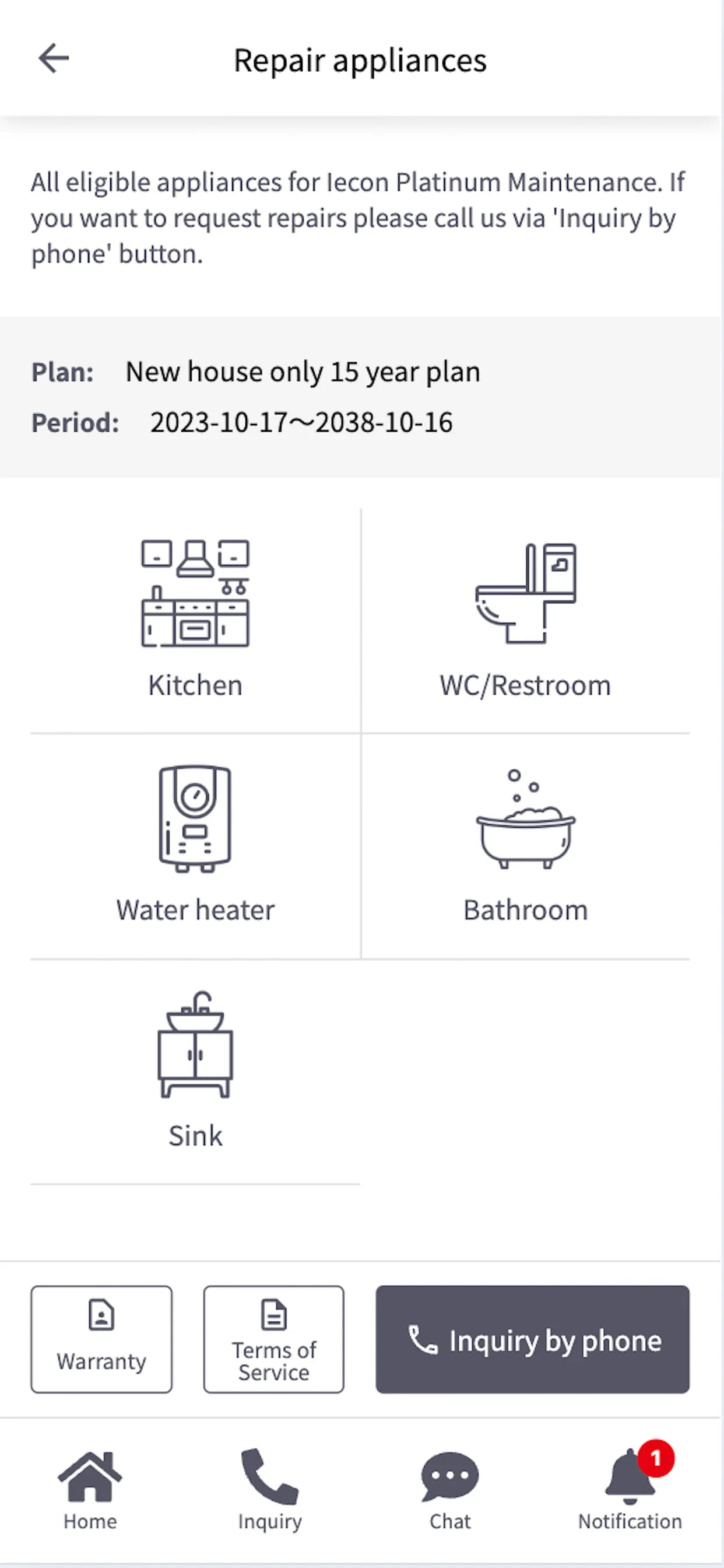Open the Kitchen appliances category
724x1568 pixels.
coord(195,618)
